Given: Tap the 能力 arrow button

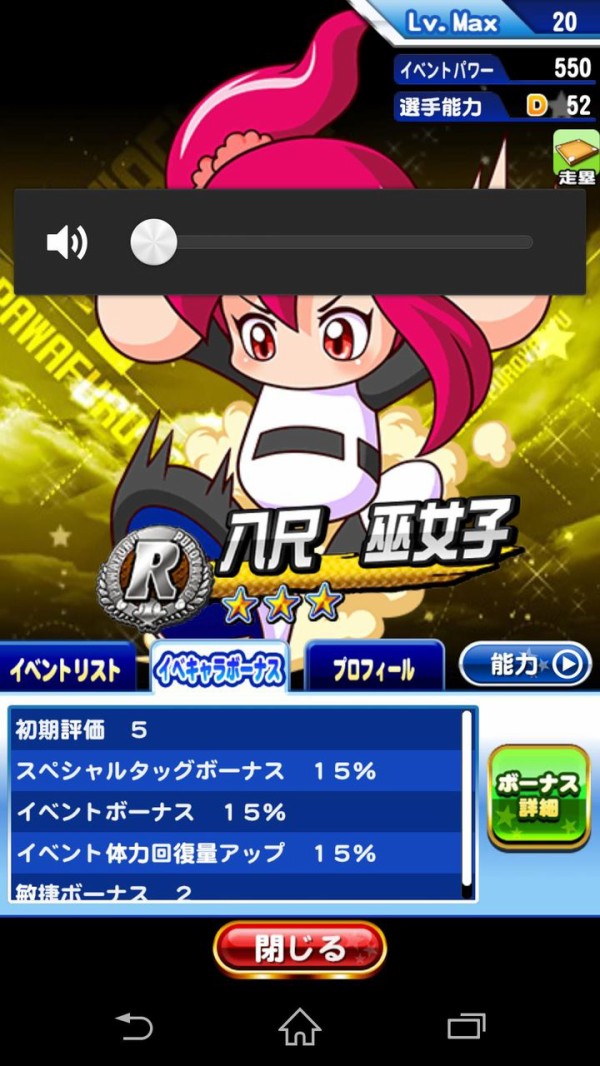Looking at the screenshot, I should coord(525,665).
